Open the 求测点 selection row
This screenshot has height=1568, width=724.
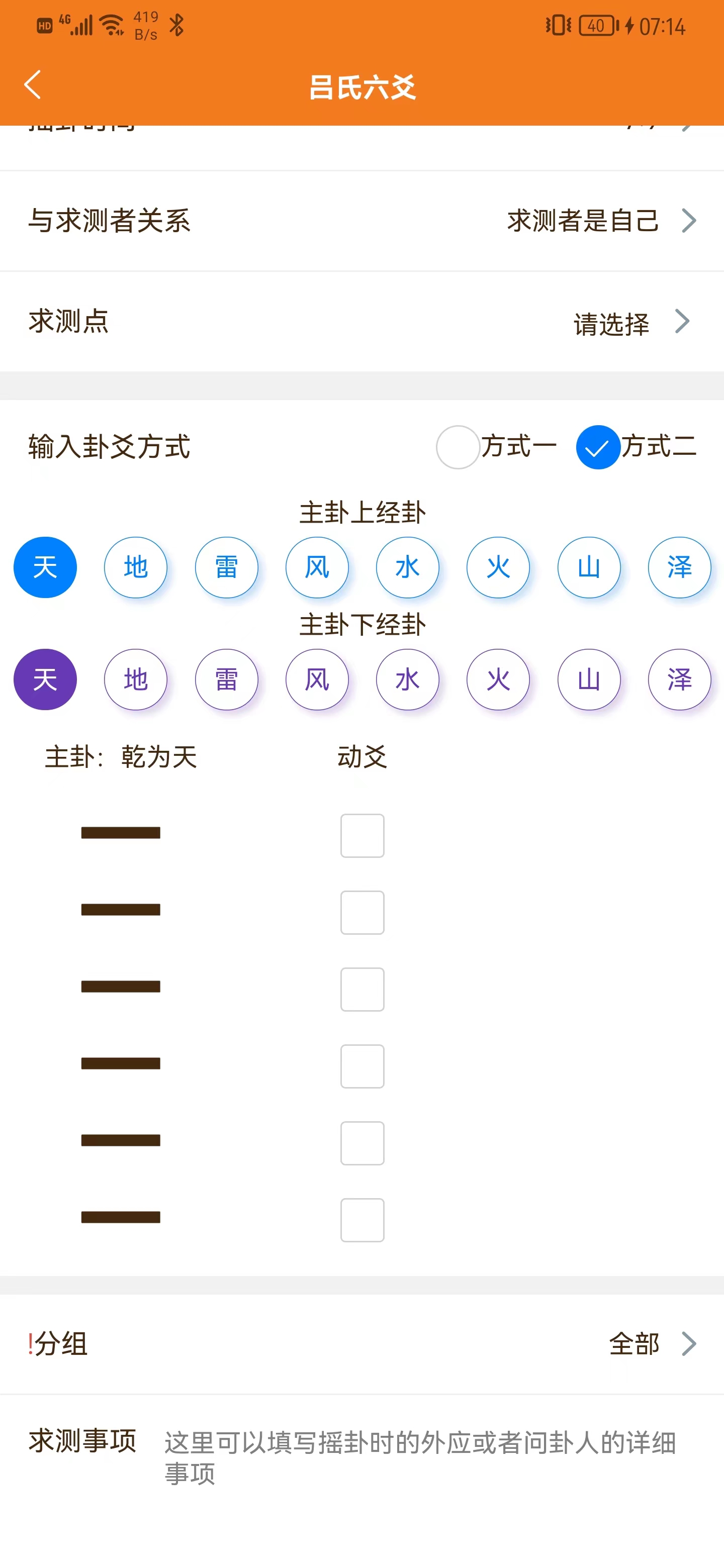[x=361, y=322]
